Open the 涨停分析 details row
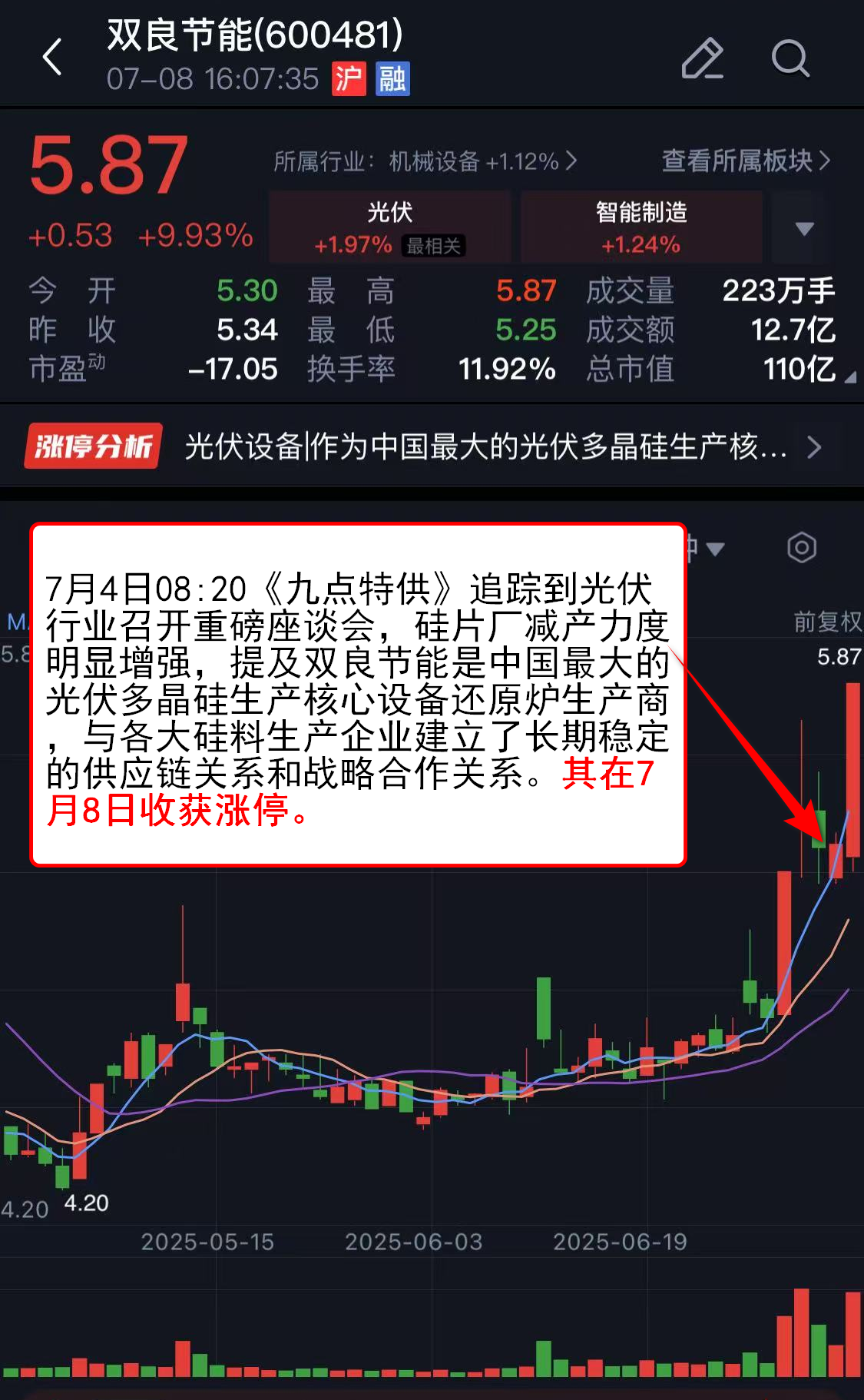Image resolution: width=864 pixels, height=1400 pixels. (430, 446)
